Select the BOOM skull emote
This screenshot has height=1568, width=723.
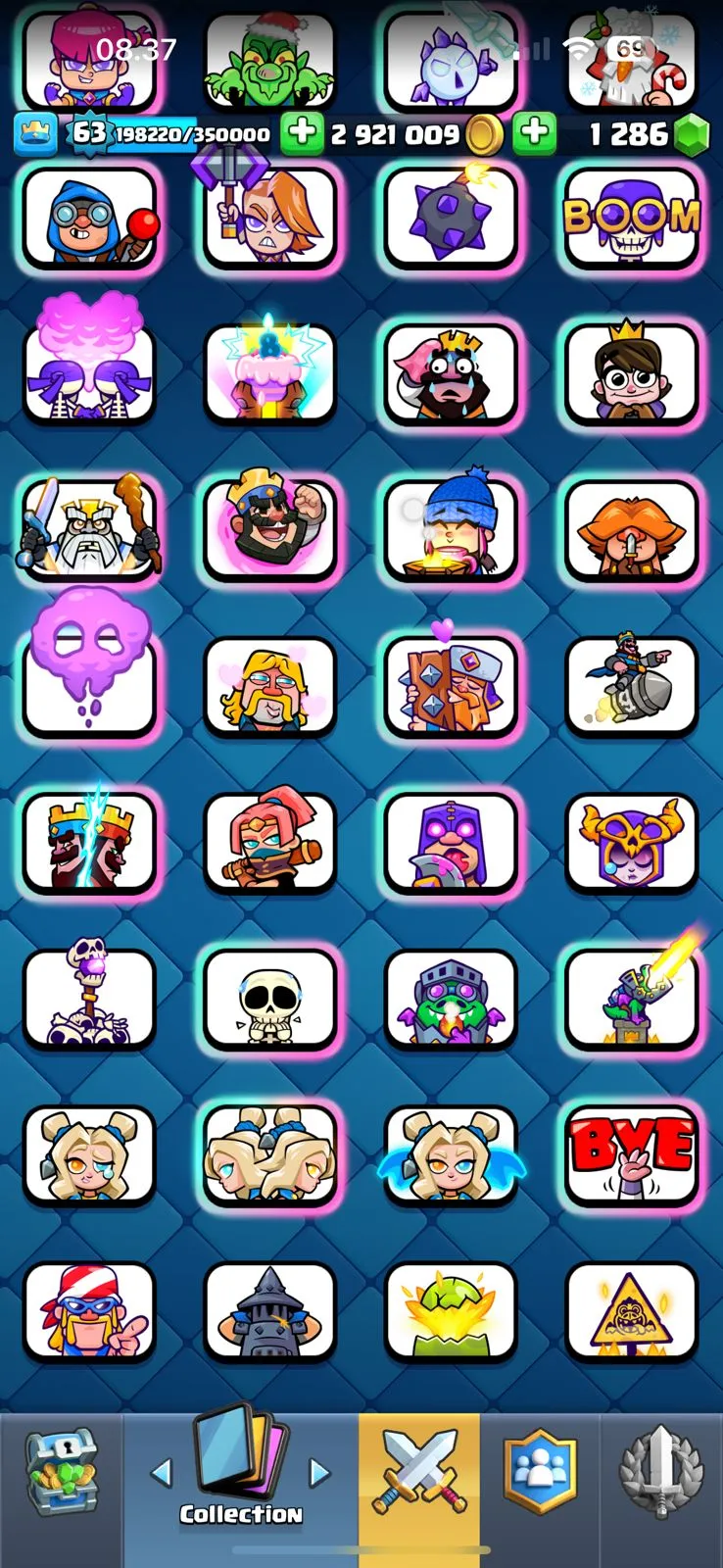632,218
